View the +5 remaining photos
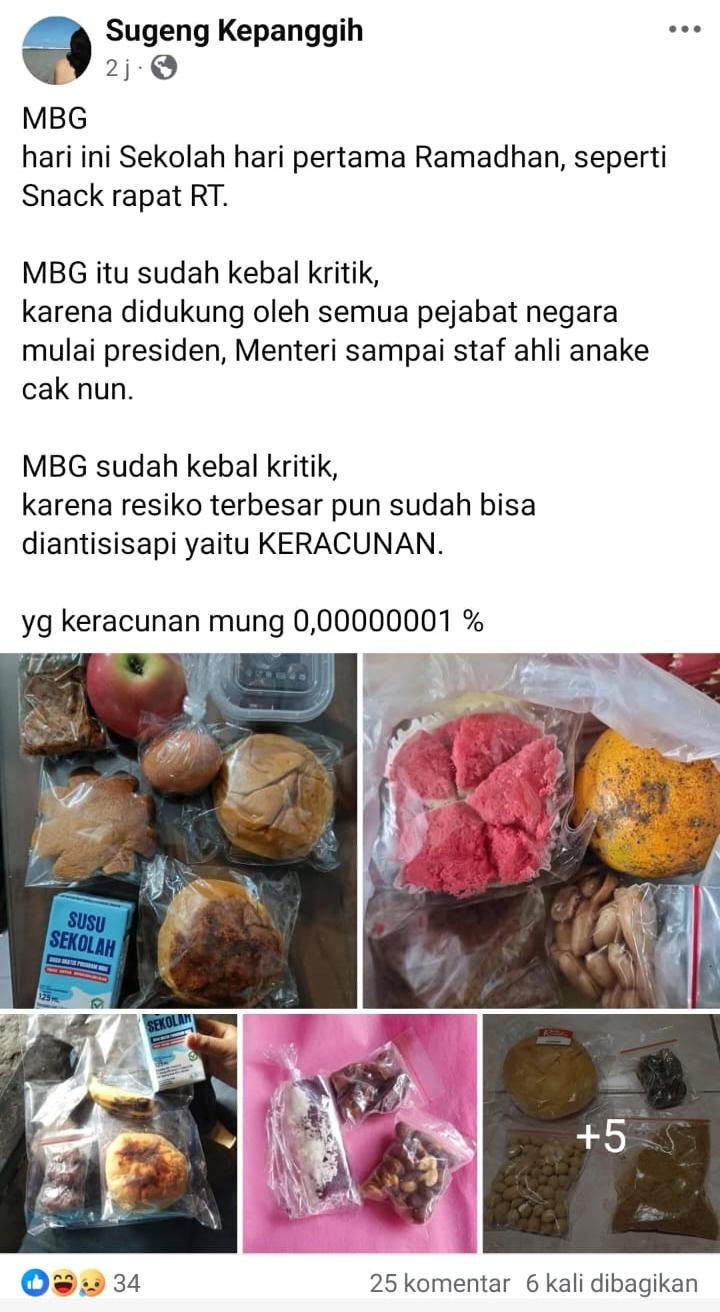The image size is (720, 1312). point(601,1133)
